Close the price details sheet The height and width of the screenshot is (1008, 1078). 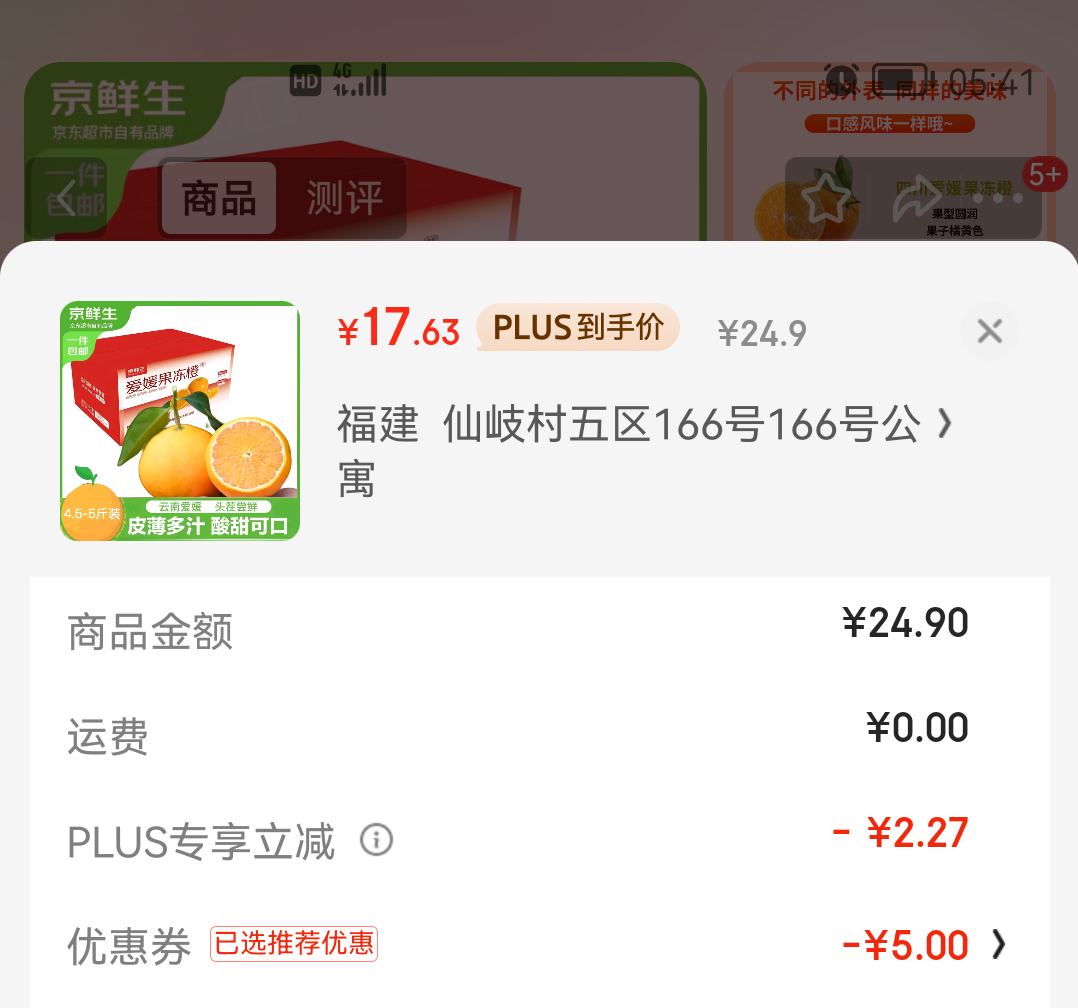click(989, 331)
